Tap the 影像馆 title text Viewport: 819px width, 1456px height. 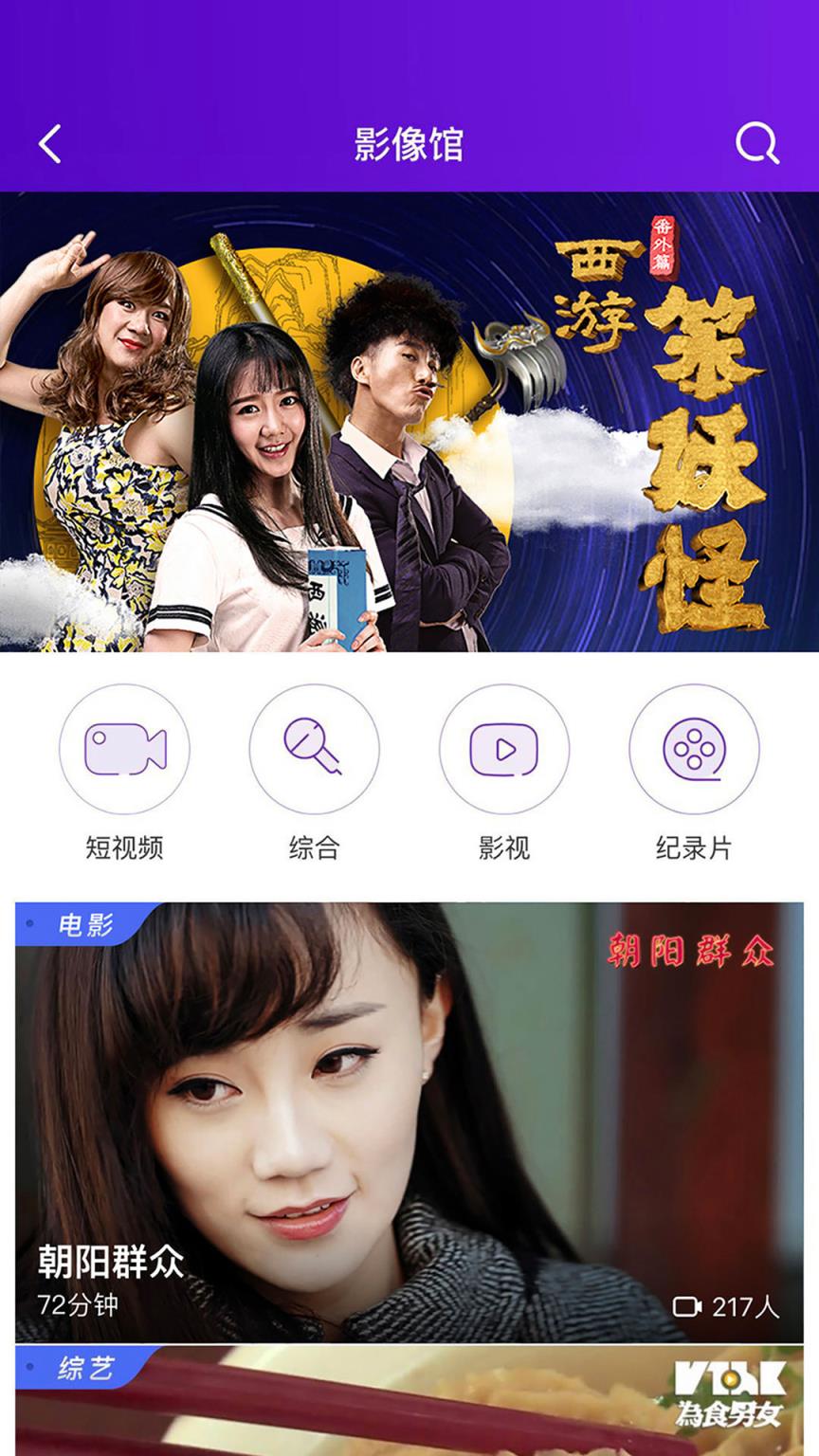coord(409,142)
